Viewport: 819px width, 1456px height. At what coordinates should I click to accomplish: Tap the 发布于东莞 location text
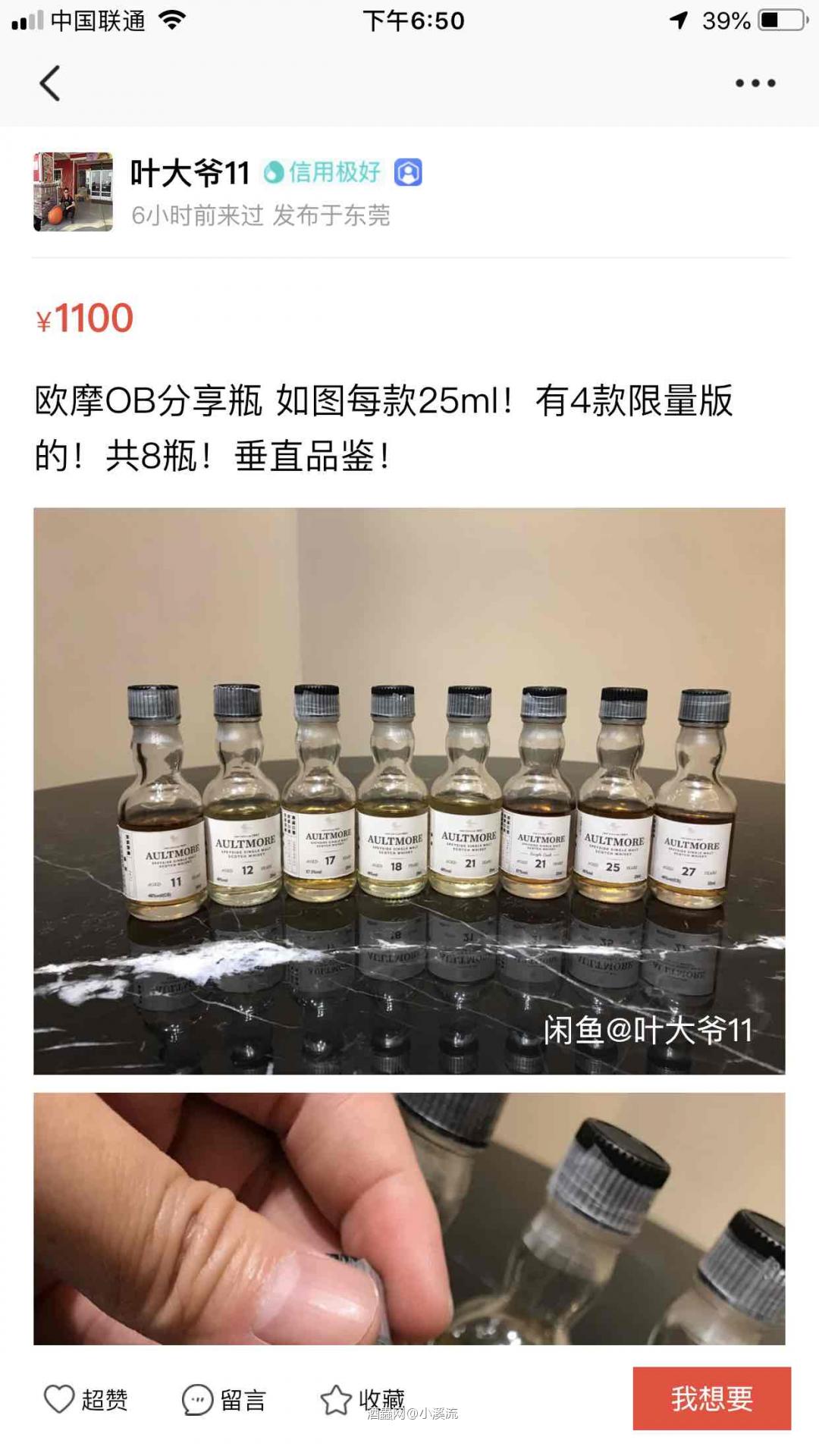tap(334, 217)
